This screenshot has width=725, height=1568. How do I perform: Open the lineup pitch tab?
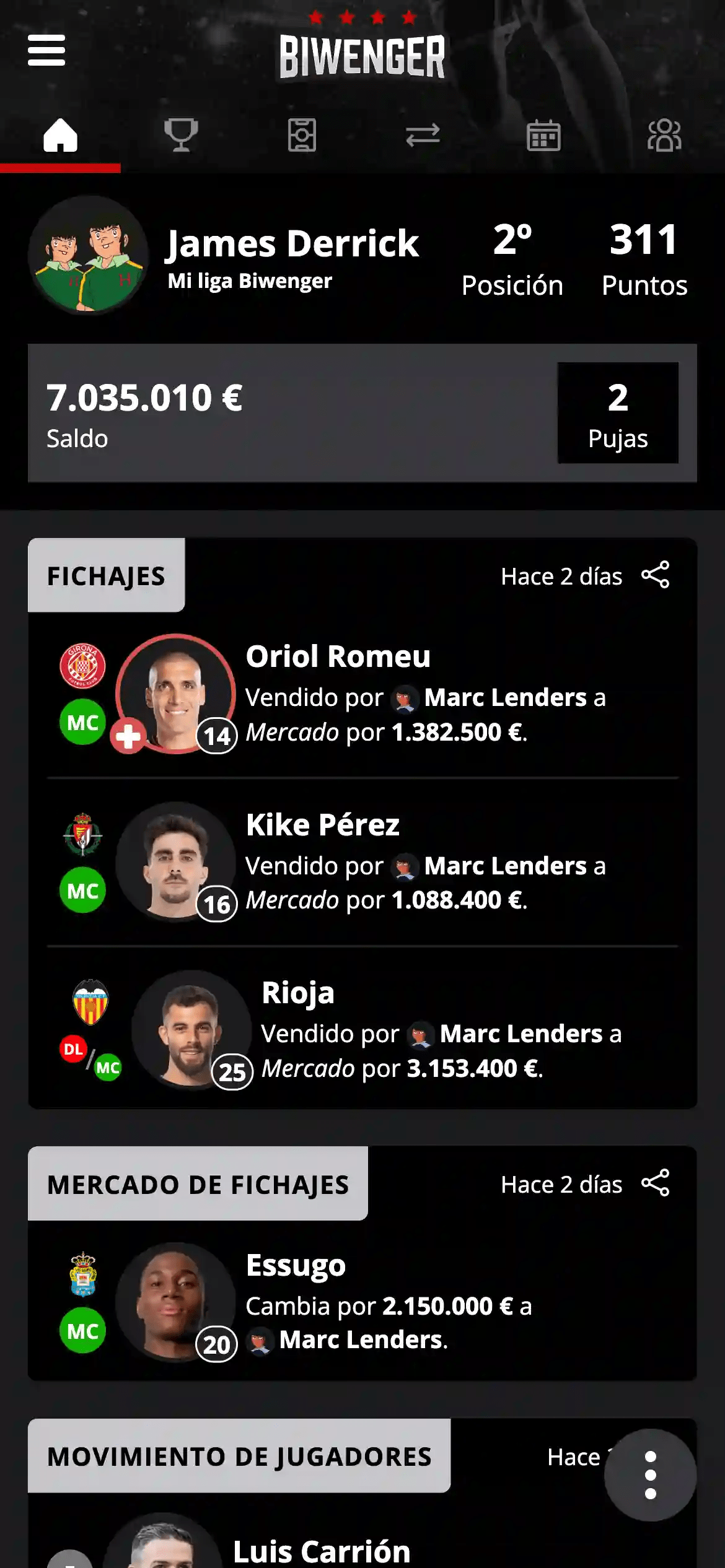pyautogui.click(x=302, y=135)
